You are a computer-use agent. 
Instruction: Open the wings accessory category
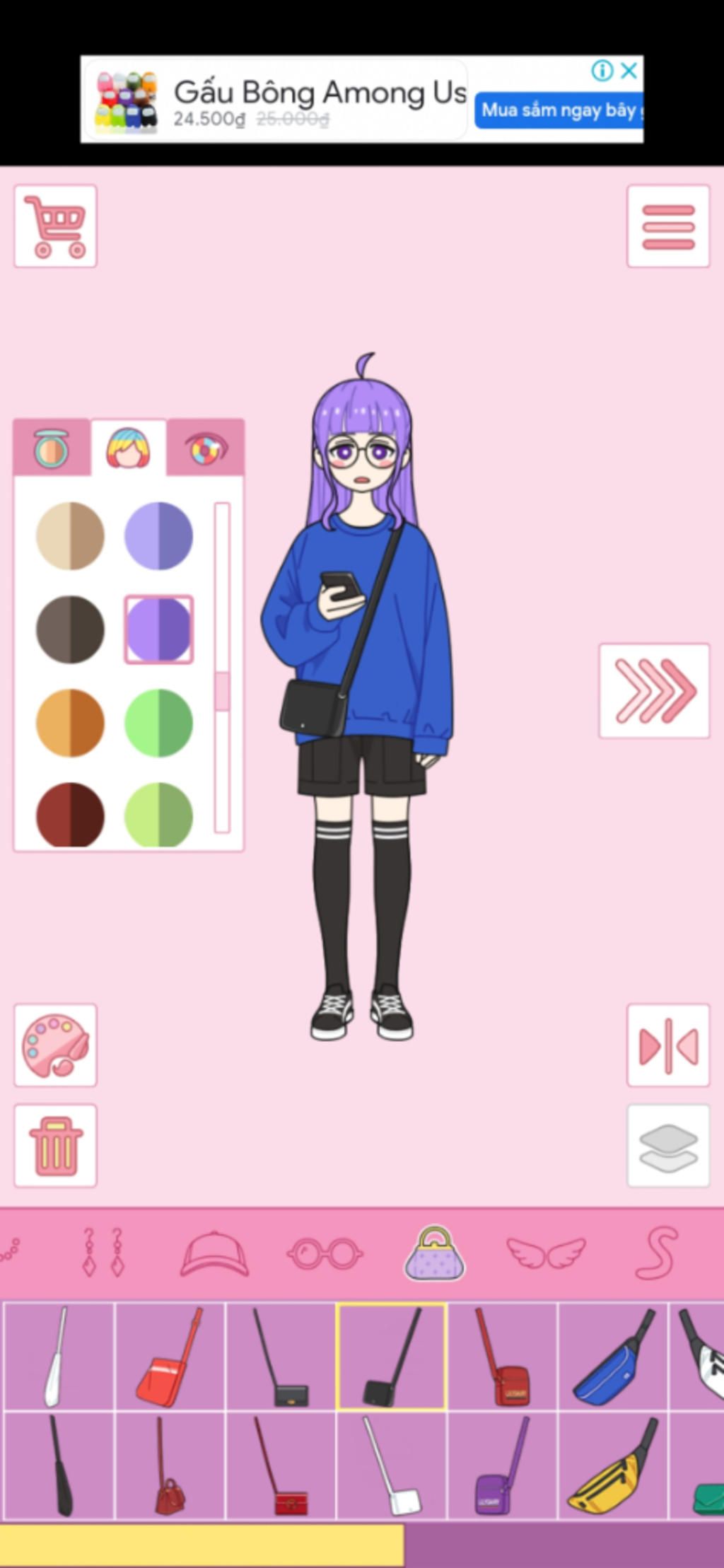[546, 1254]
